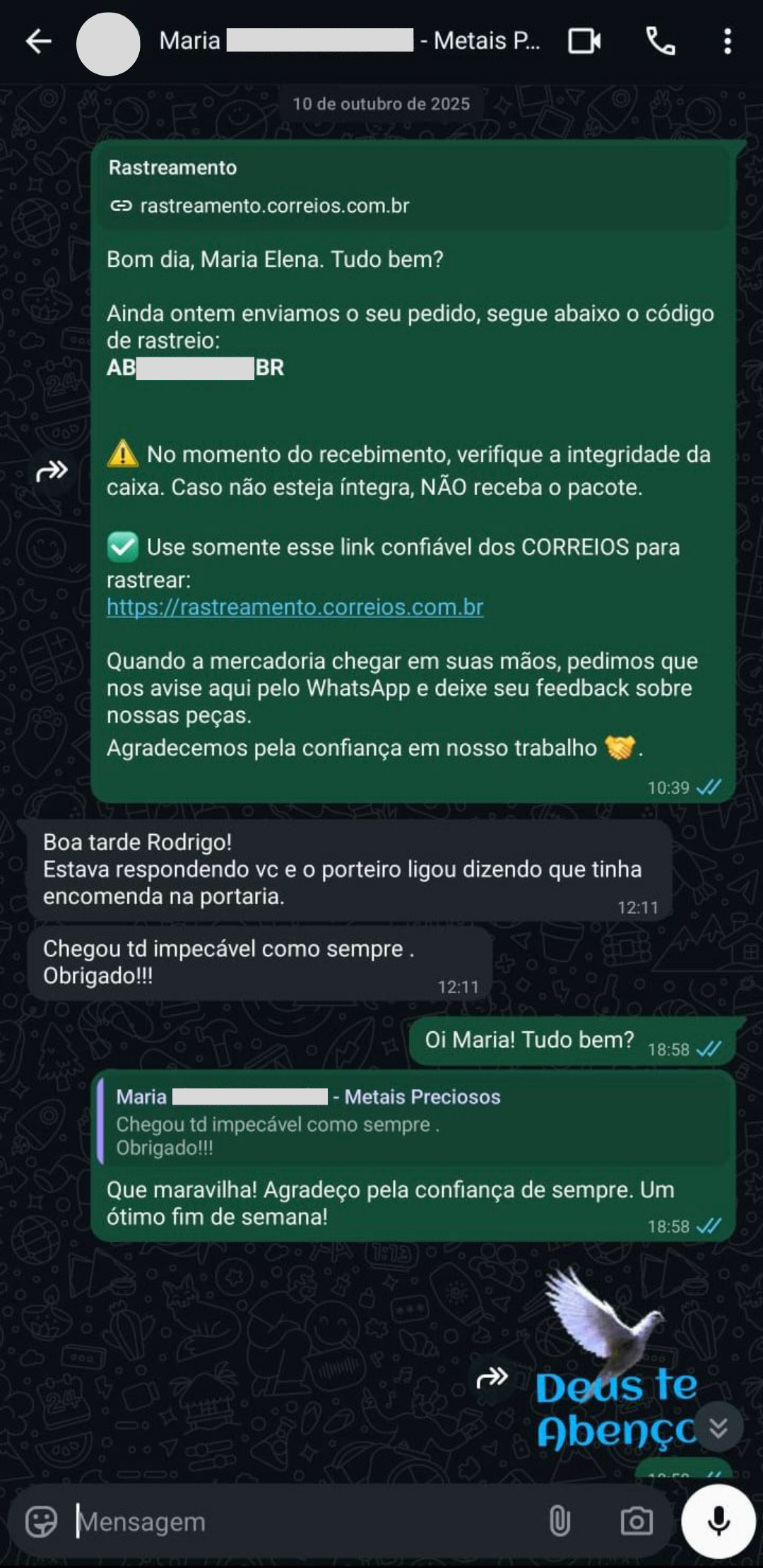Open the Deus te Abençoe dove sticker

click(615, 1363)
